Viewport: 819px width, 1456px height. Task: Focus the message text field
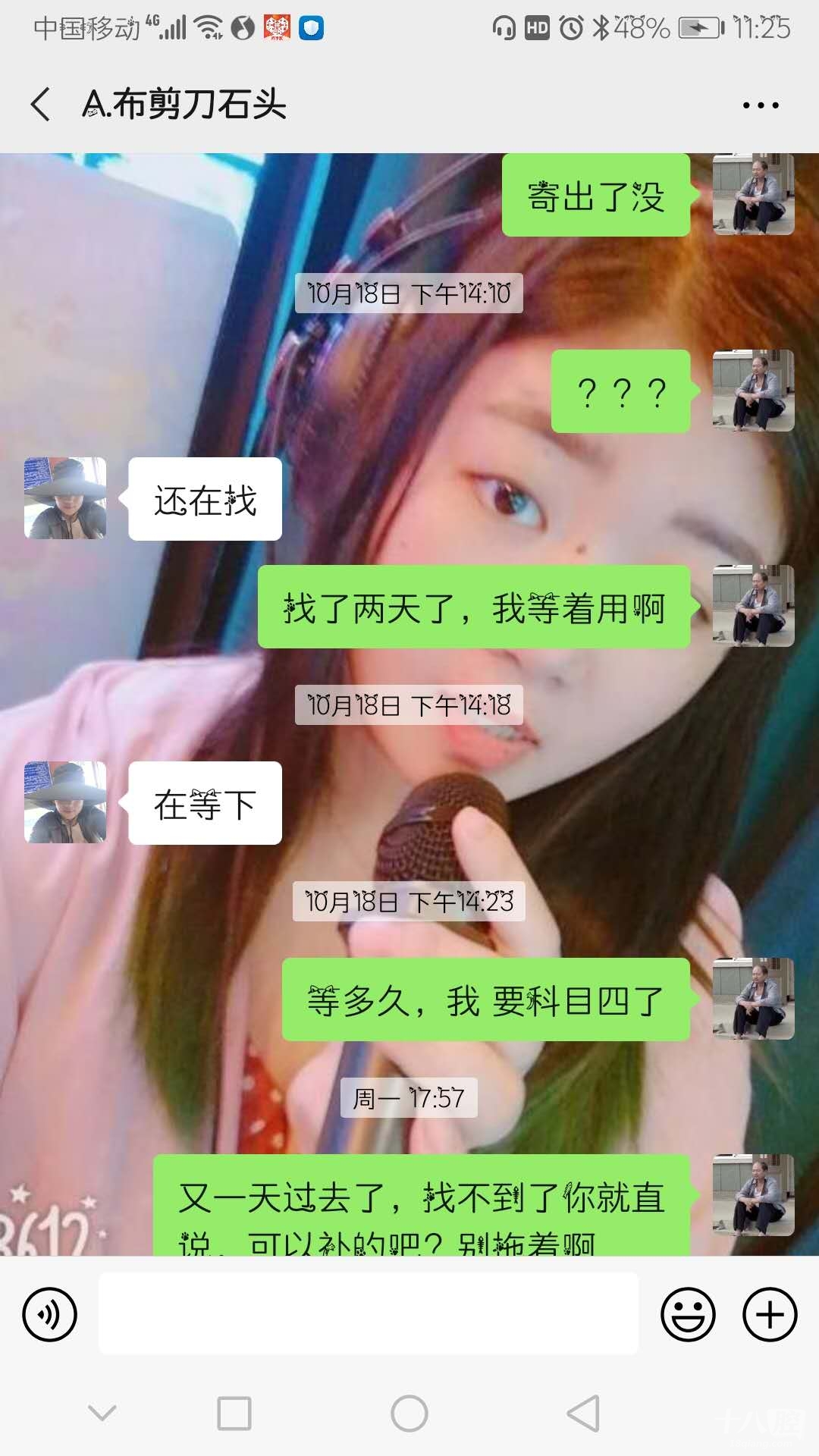coord(369,1314)
